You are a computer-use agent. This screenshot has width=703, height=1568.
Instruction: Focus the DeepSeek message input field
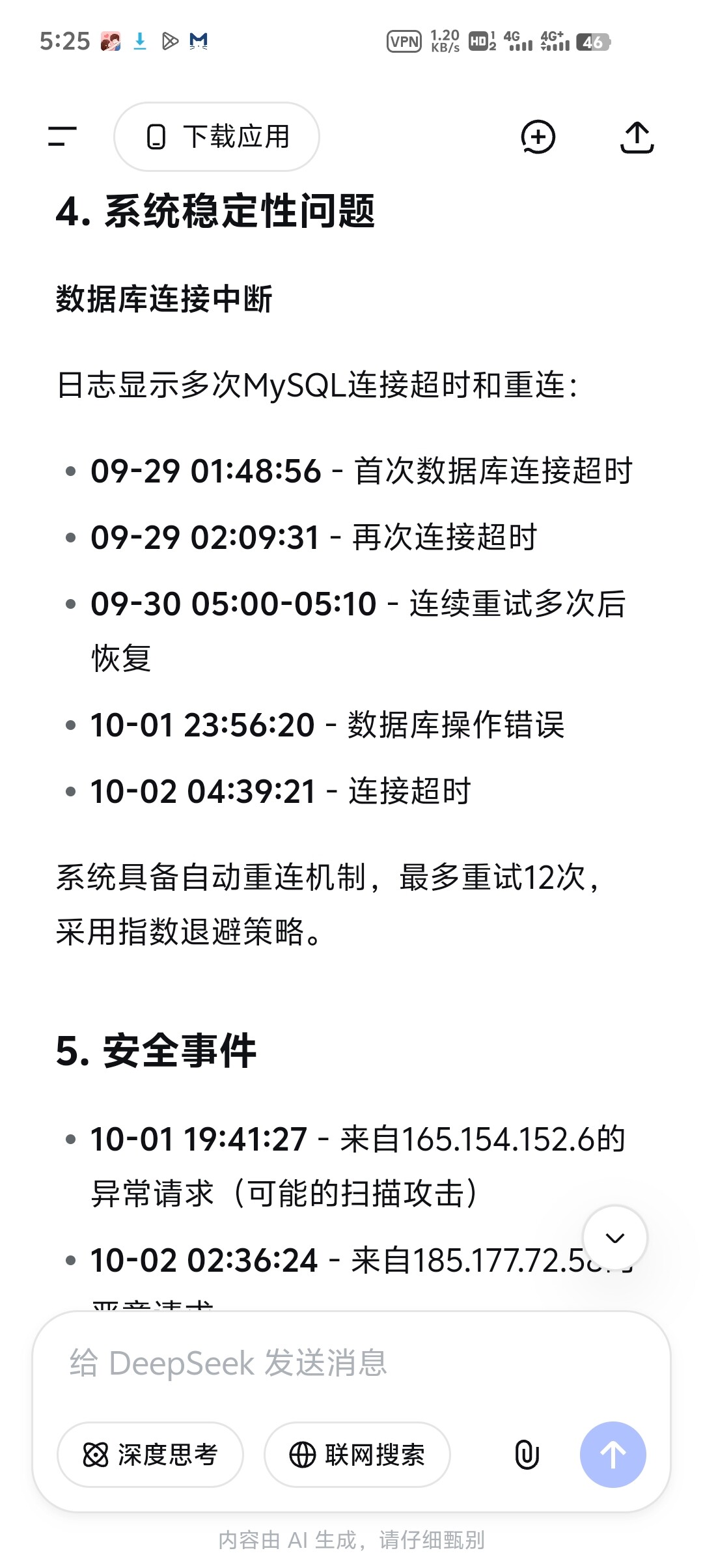pos(351,1363)
